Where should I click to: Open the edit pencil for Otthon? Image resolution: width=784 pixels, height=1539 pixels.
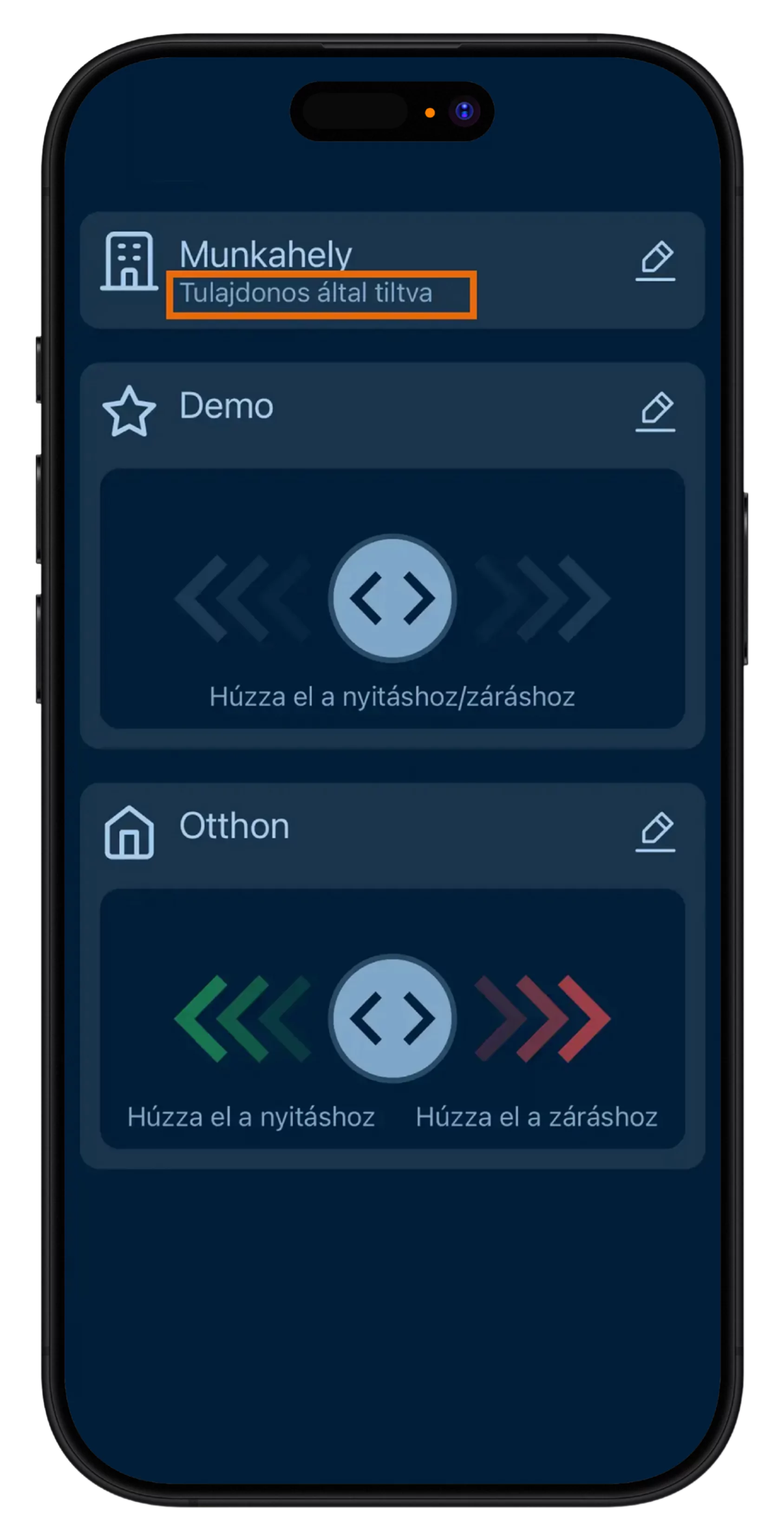click(655, 832)
